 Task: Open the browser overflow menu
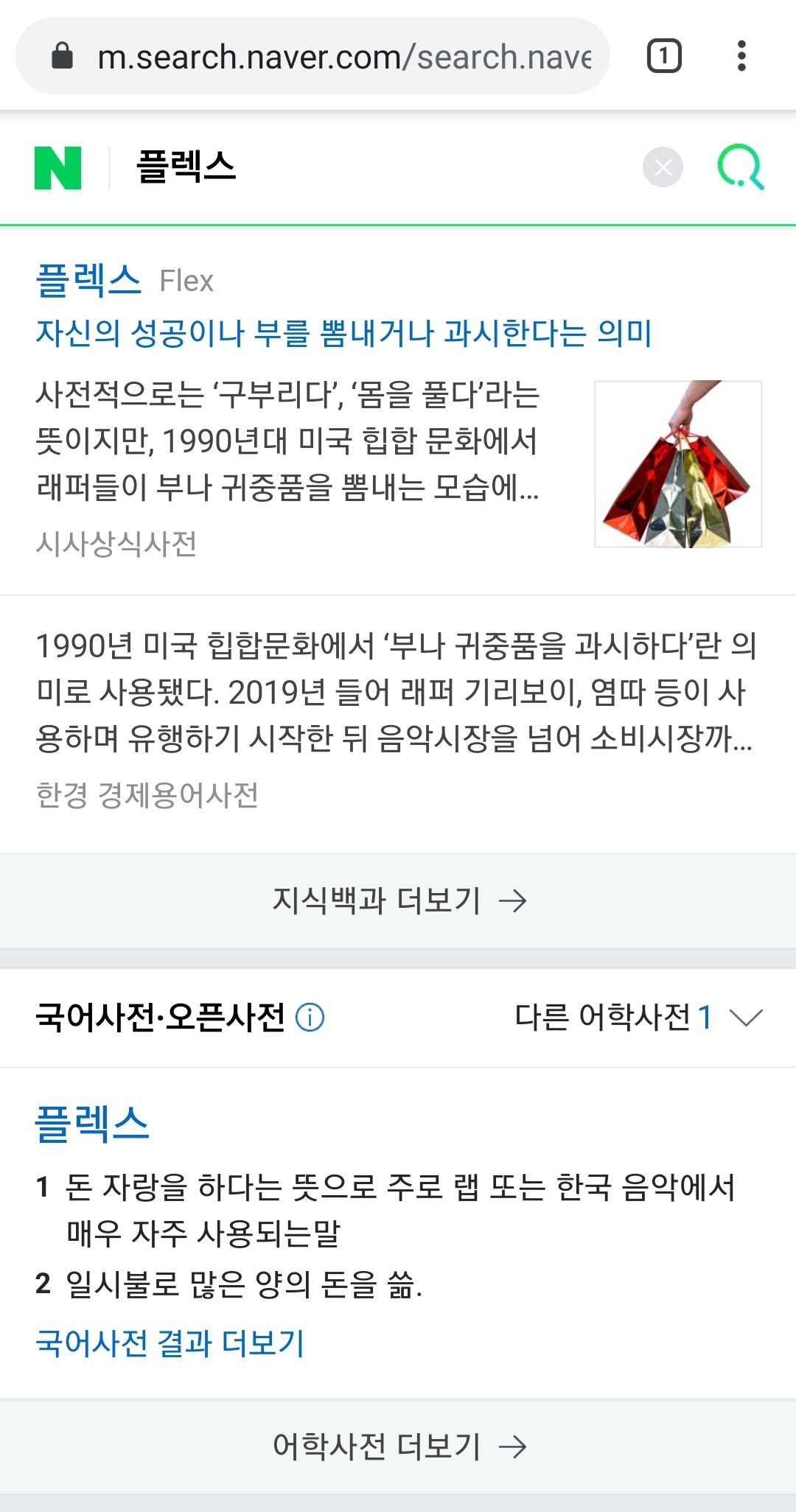(741, 56)
